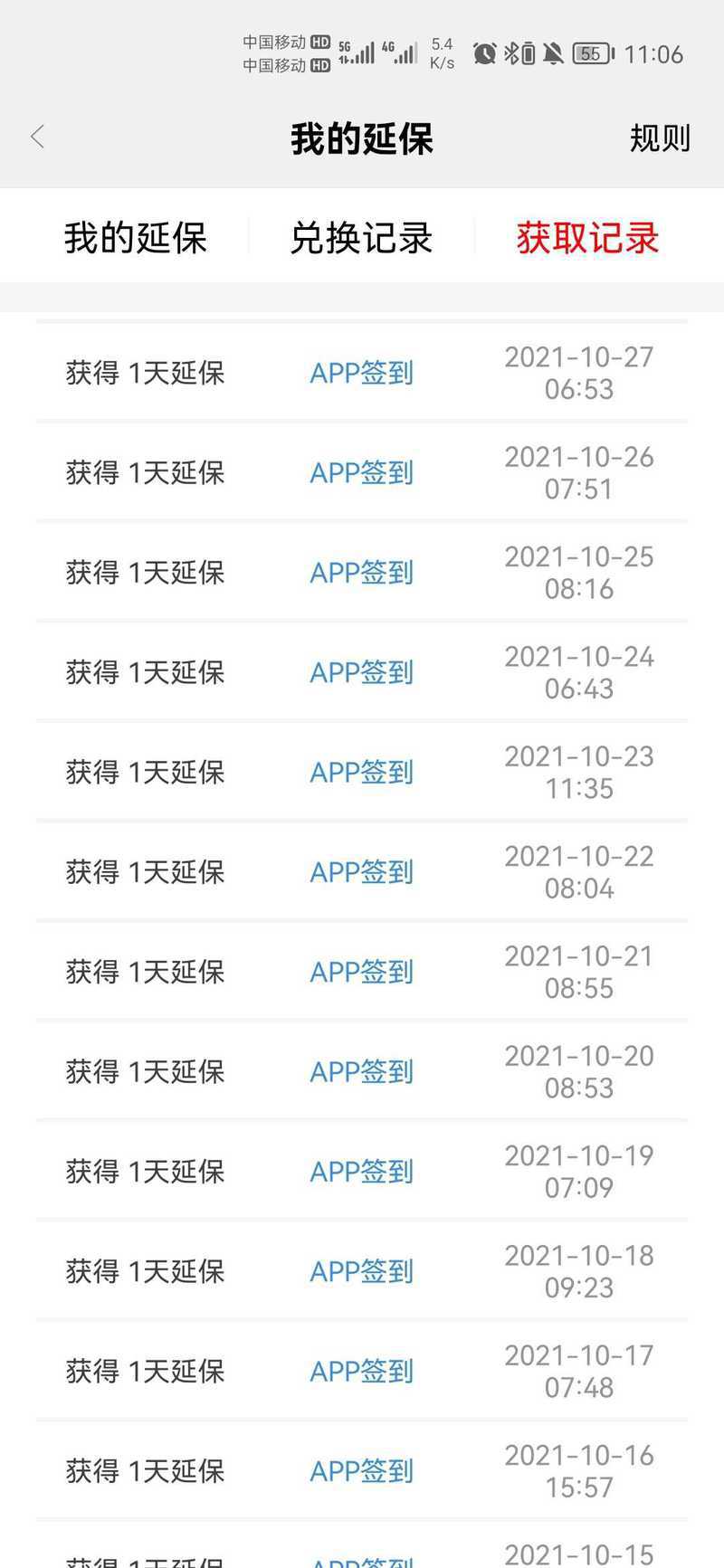Switch to the 我的延保 tab
724x1568 pixels.
(x=136, y=239)
